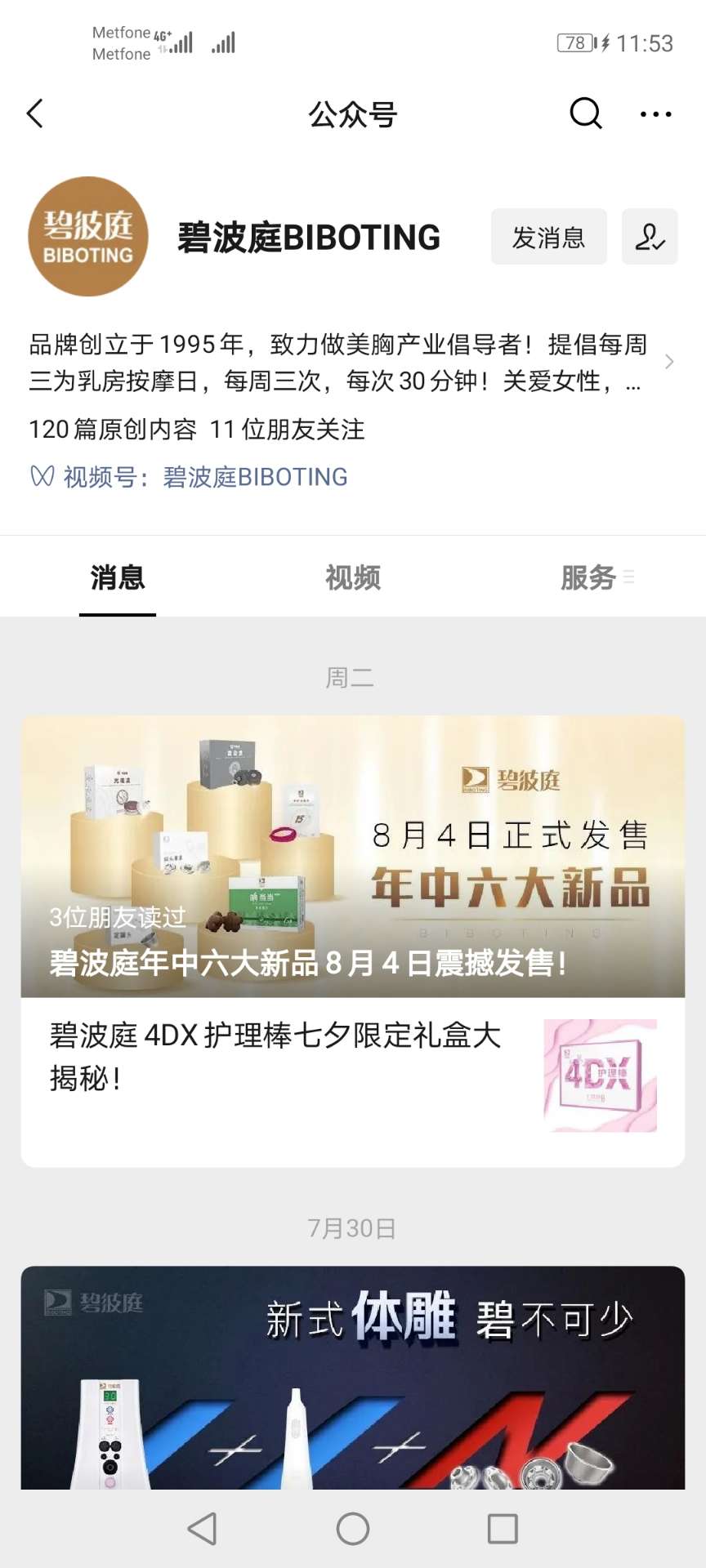Open the article 碧波庭年中六大新品8月4日震撼发售
Screen dimensions: 706x1568
pos(352,856)
